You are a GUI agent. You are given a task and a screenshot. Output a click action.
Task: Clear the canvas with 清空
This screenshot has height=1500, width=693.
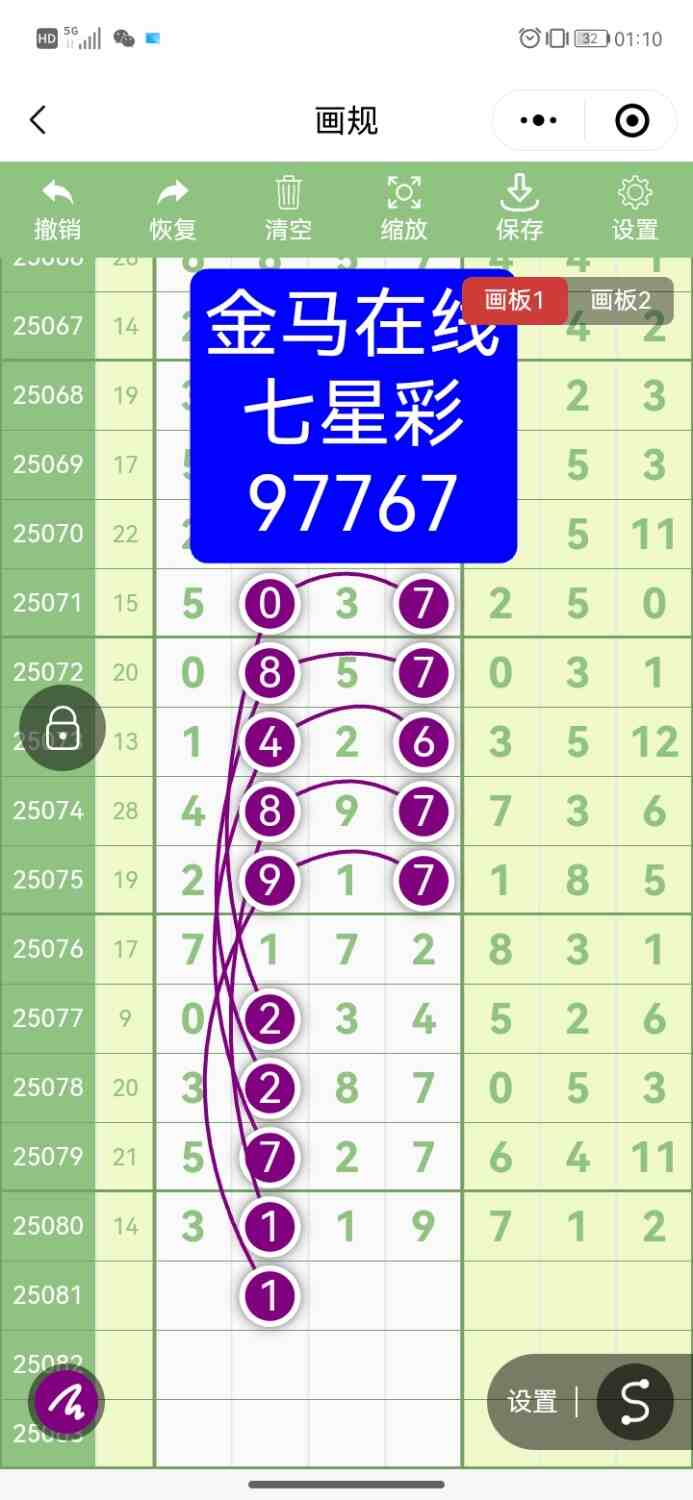(x=288, y=210)
